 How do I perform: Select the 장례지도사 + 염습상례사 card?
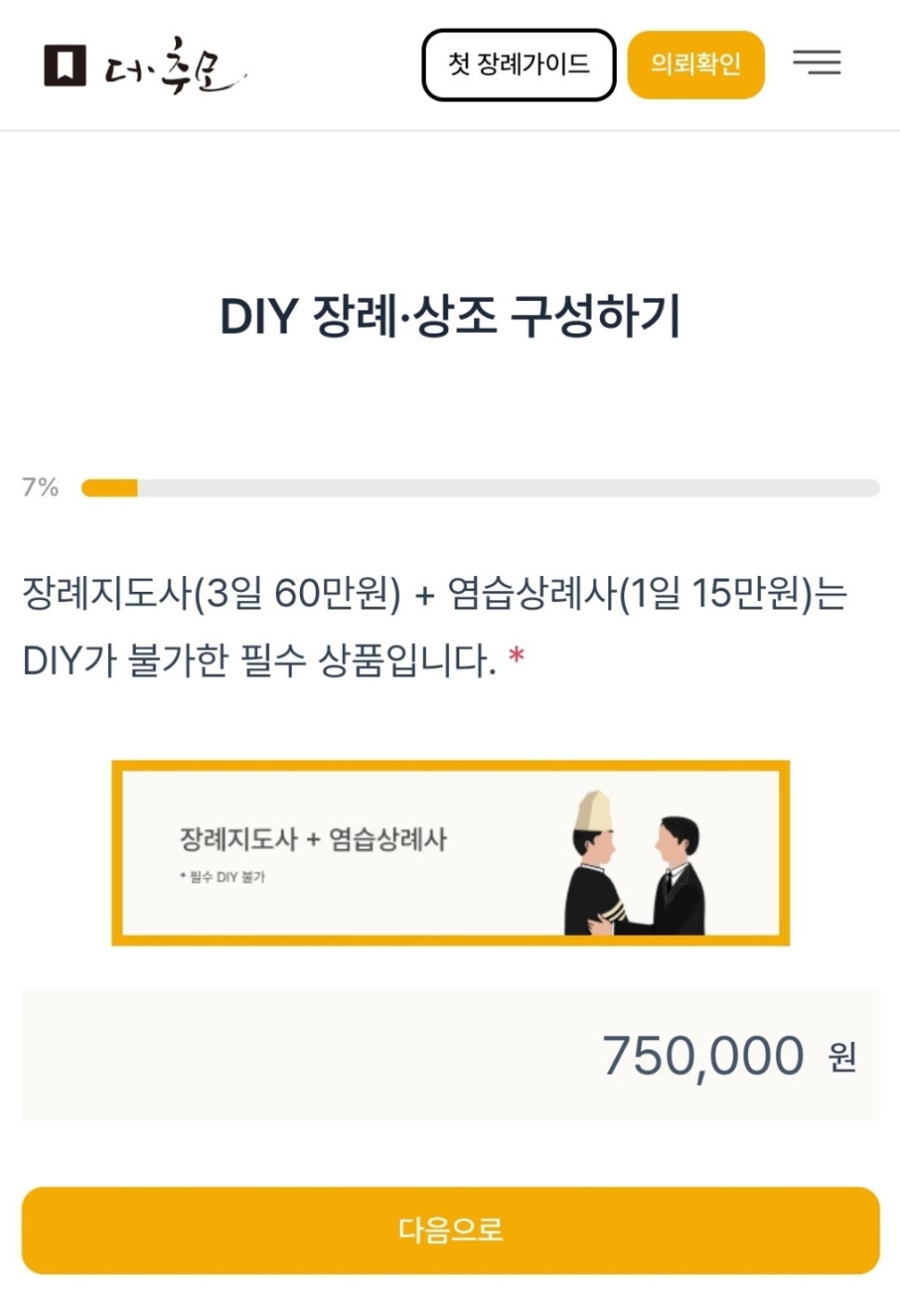[450, 853]
